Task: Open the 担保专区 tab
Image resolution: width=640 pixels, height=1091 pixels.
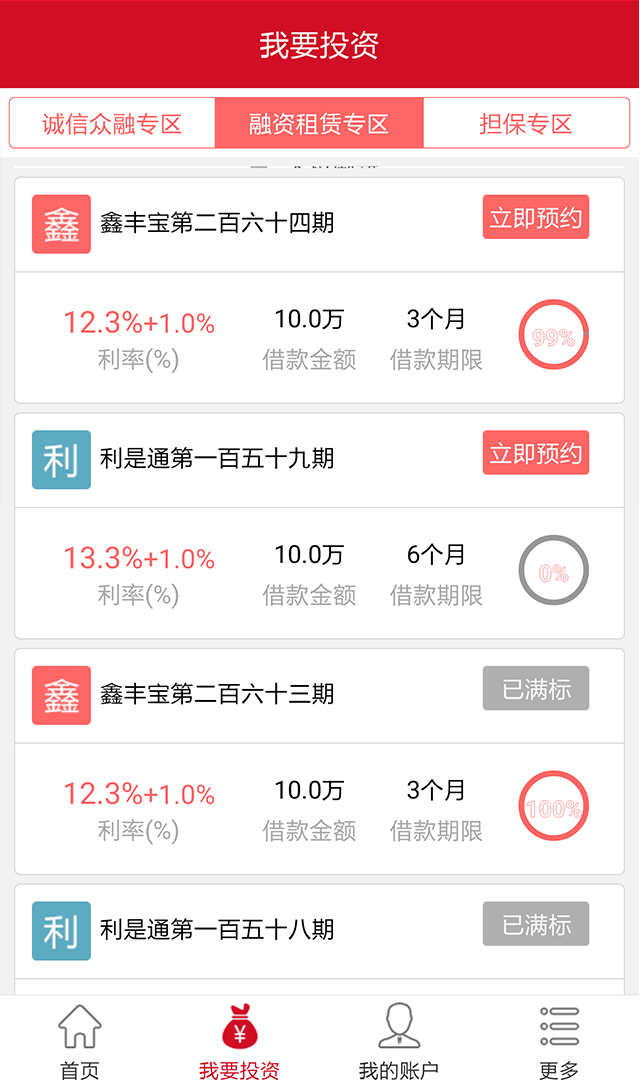Action: 526,124
